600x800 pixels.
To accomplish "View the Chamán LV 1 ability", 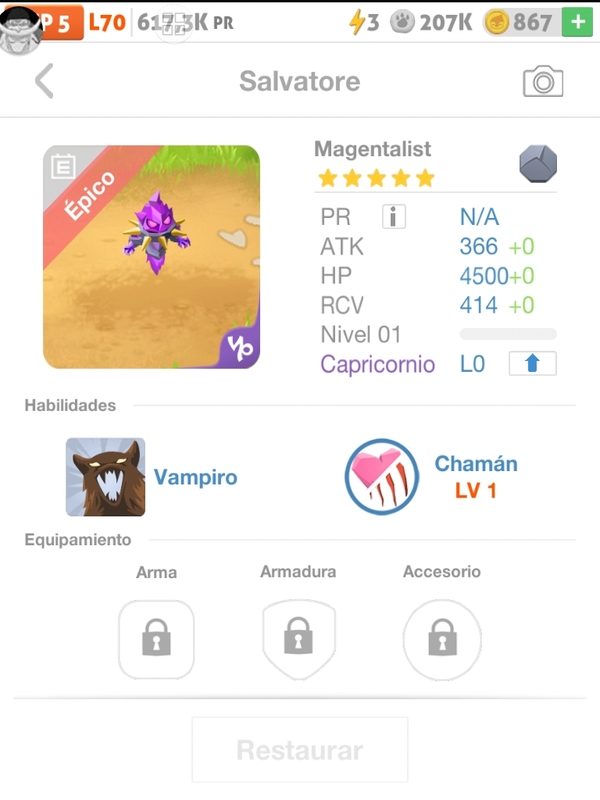I will (381, 477).
